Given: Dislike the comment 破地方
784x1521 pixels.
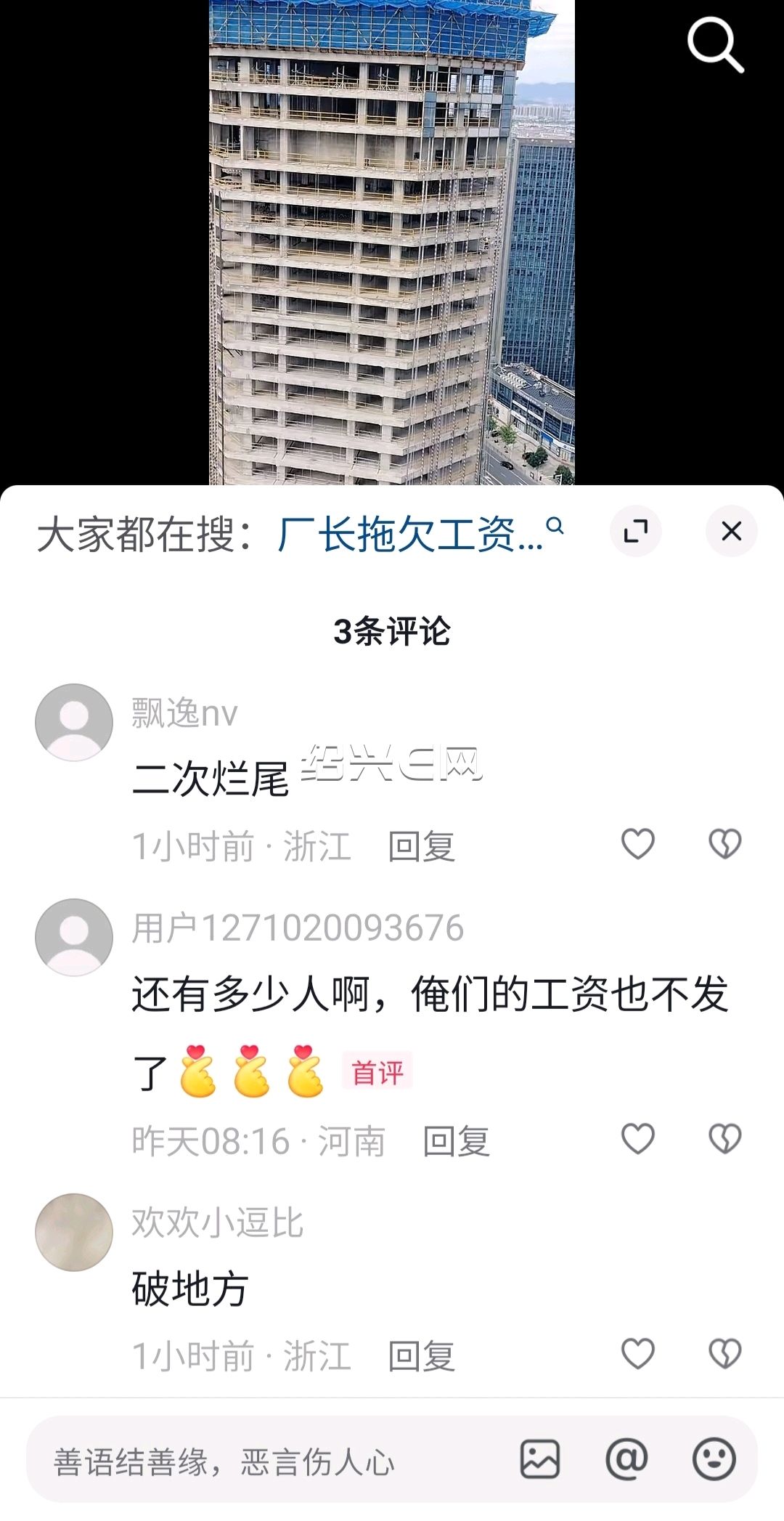Looking at the screenshot, I should click(x=724, y=1353).
